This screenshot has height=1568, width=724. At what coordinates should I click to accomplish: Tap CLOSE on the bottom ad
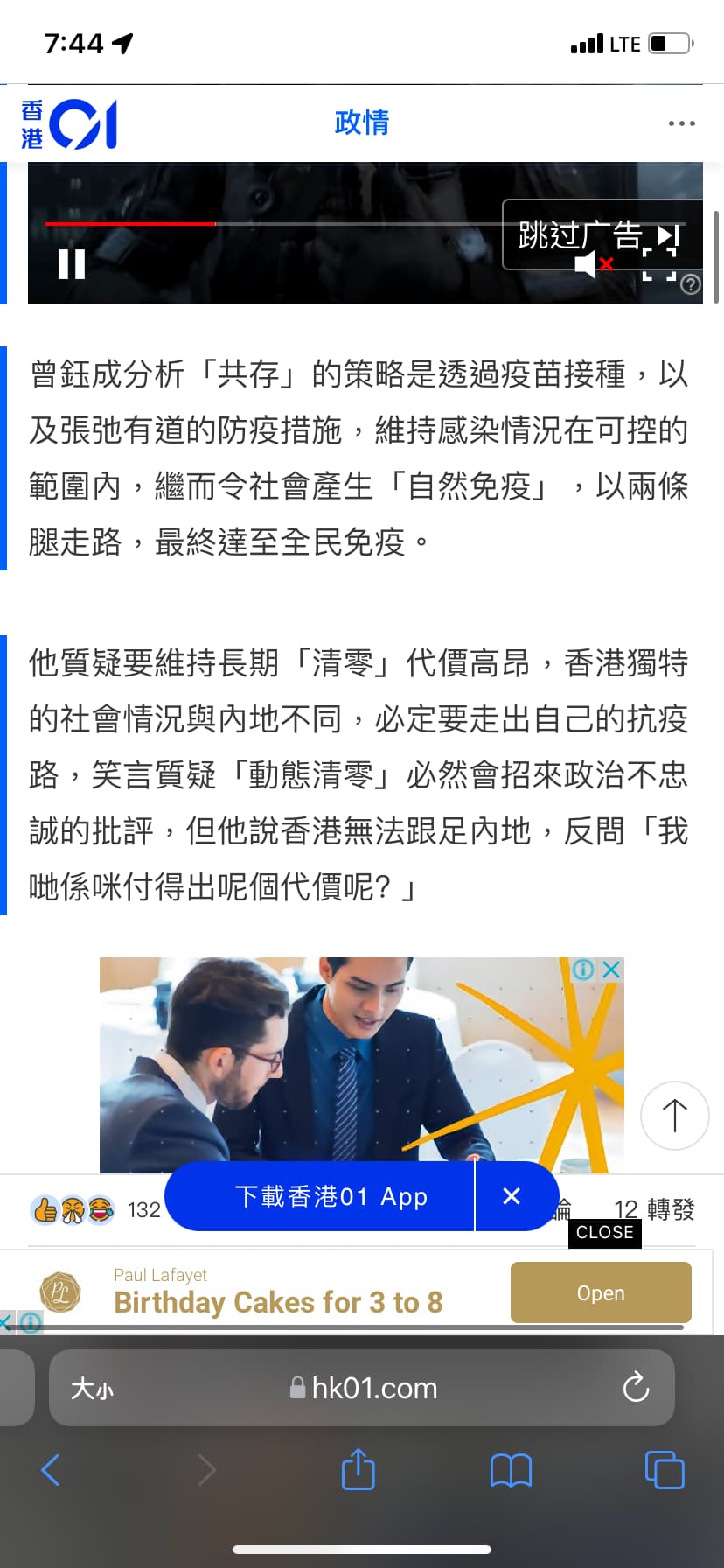(x=605, y=1232)
